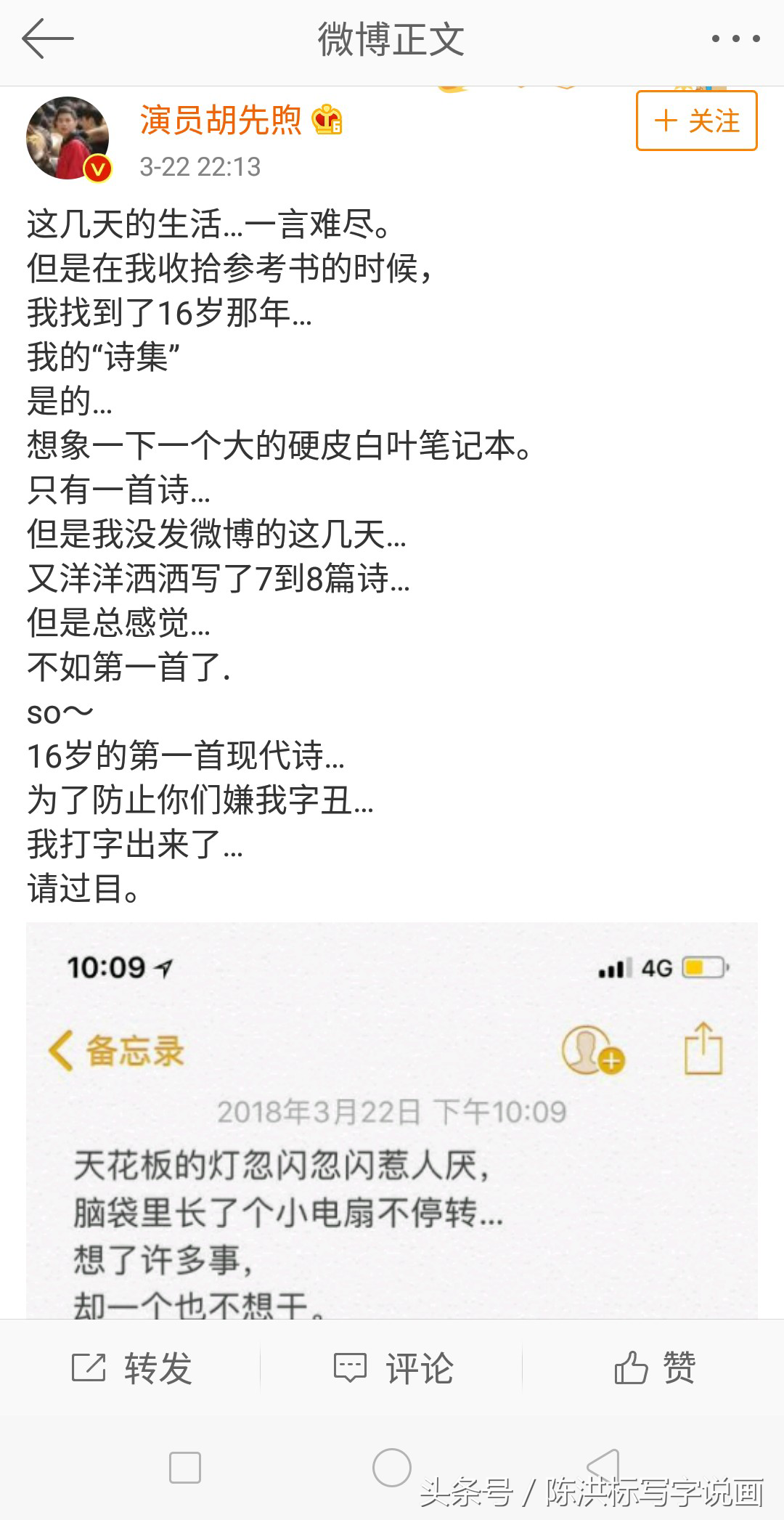The width and height of the screenshot is (784, 1520).
Task: Tap the comment speech-bubble icon
Action: pos(351,1366)
